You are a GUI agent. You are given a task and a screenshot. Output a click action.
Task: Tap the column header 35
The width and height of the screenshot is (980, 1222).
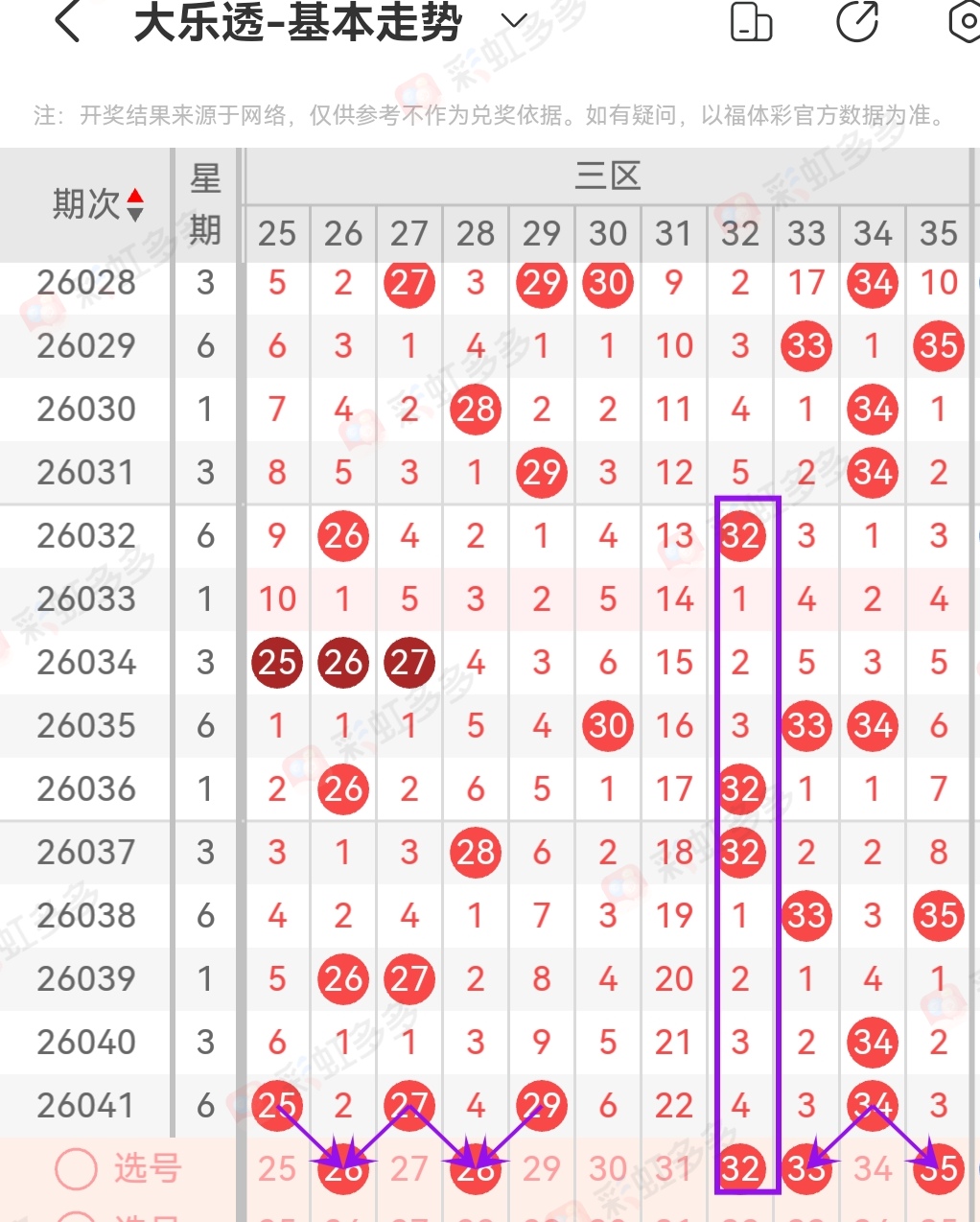(938, 233)
